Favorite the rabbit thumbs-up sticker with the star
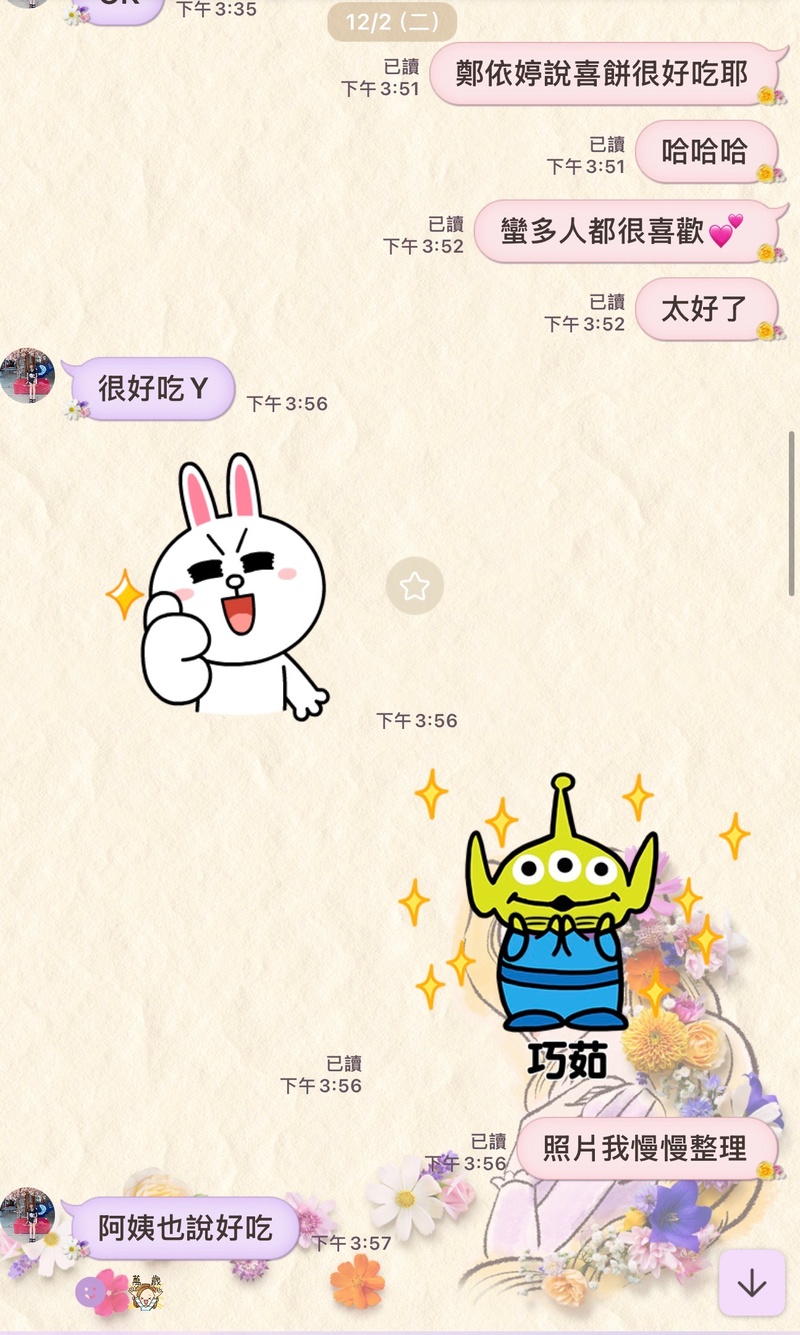 tap(414, 586)
